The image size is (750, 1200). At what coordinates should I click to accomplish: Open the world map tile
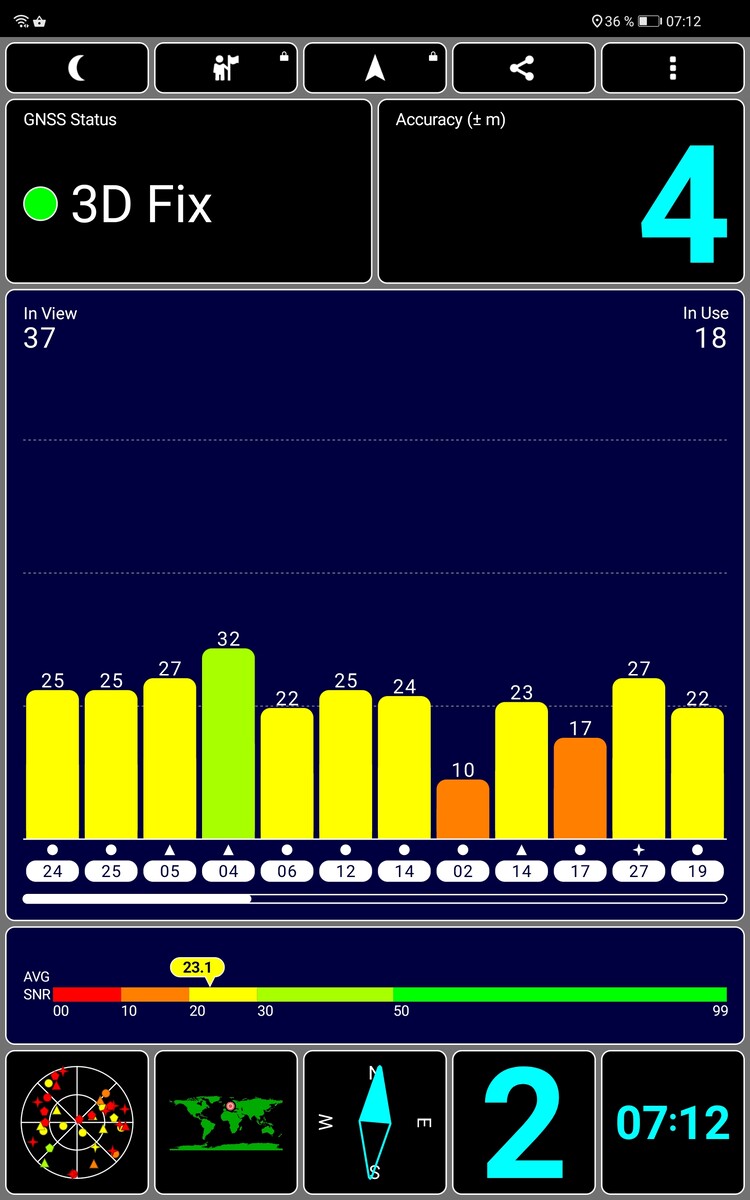click(x=226, y=1121)
